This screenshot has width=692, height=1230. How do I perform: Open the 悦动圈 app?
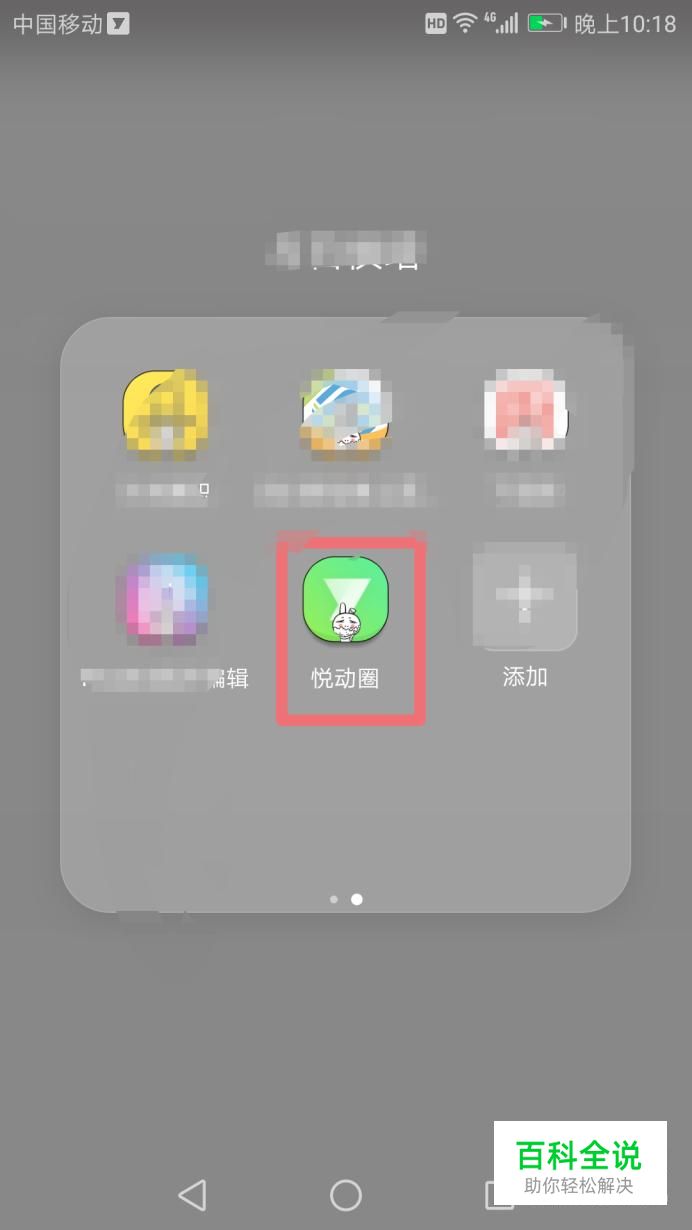pyautogui.click(x=345, y=600)
